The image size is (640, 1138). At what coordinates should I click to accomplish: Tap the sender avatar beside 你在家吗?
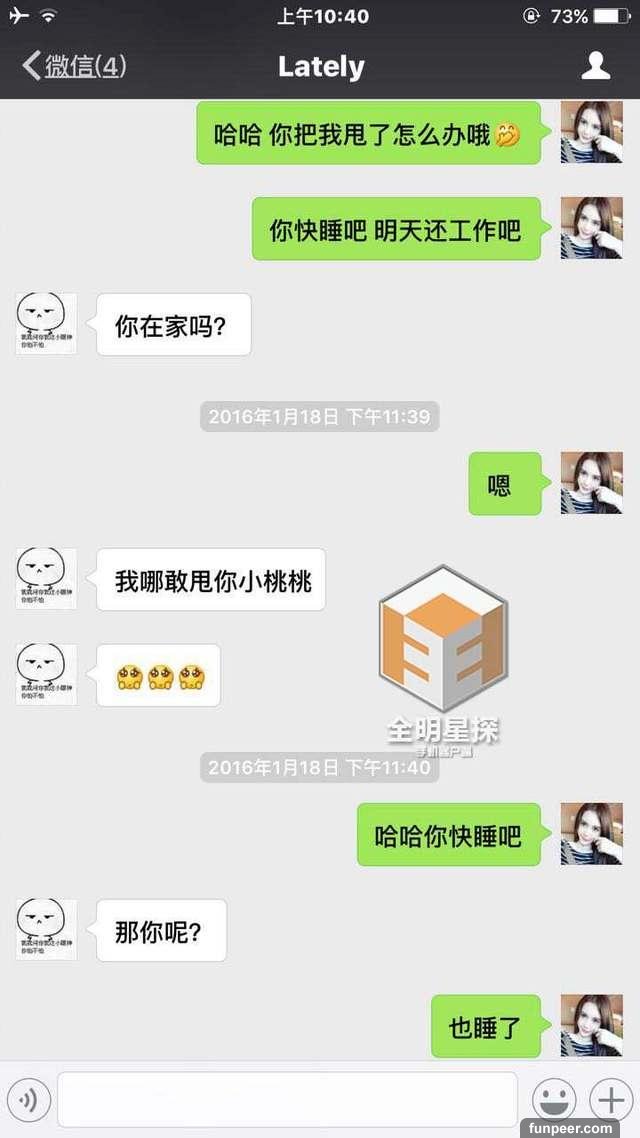46,324
